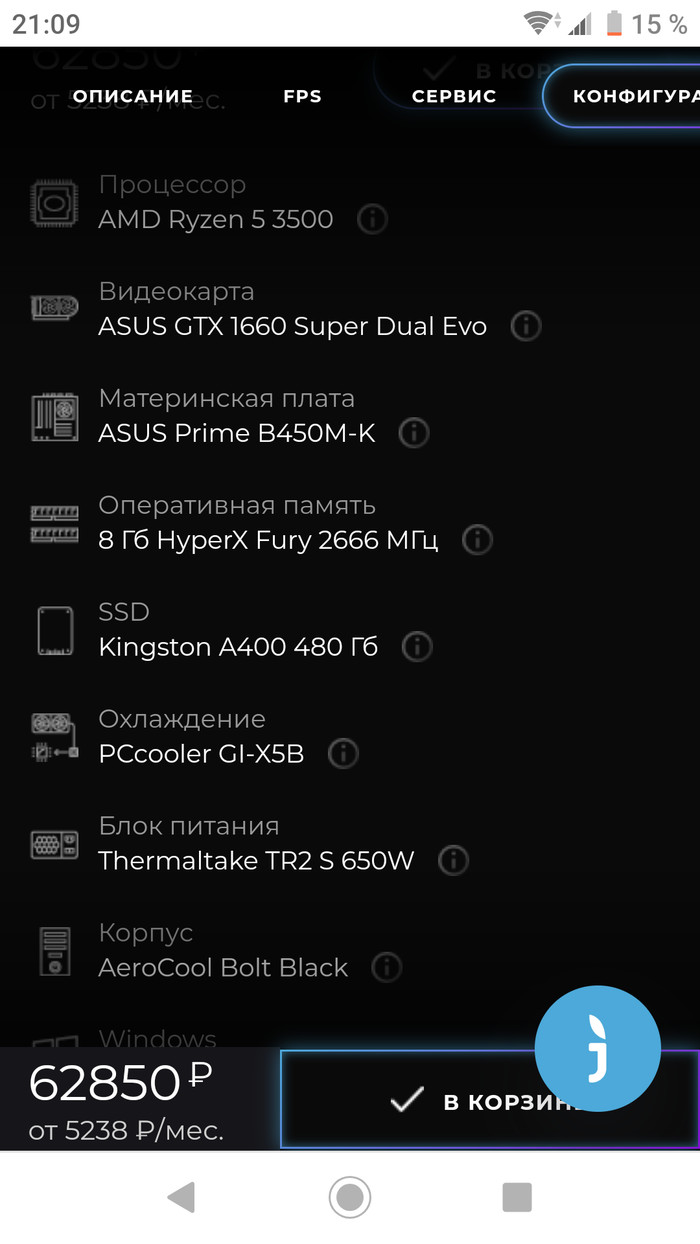Image resolution: width=700 pixels, height=1244 pixels.
Task: Open the Сервис tab
Action: 454,96
